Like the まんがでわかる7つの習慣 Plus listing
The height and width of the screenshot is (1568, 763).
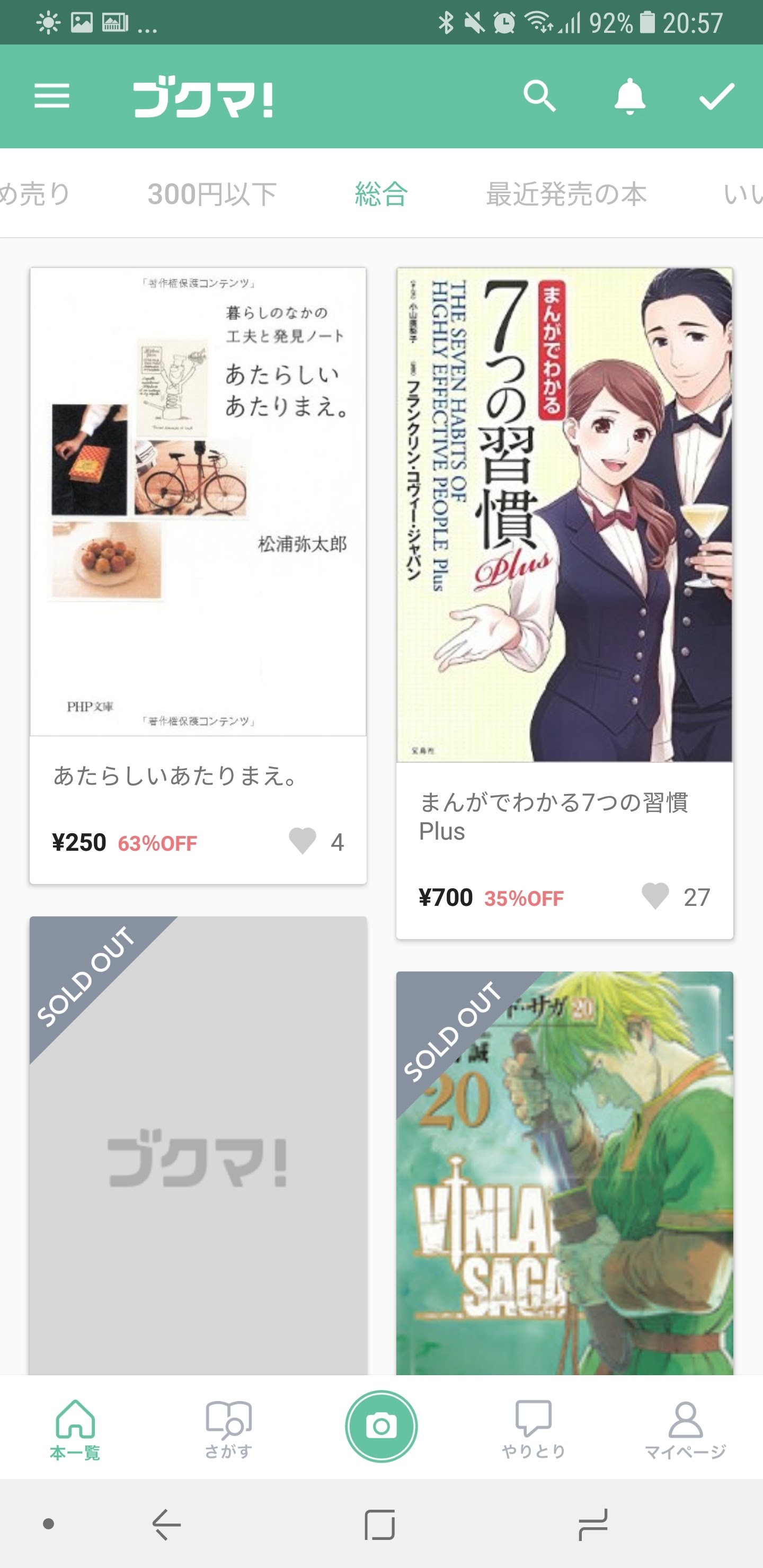point(655,896)
